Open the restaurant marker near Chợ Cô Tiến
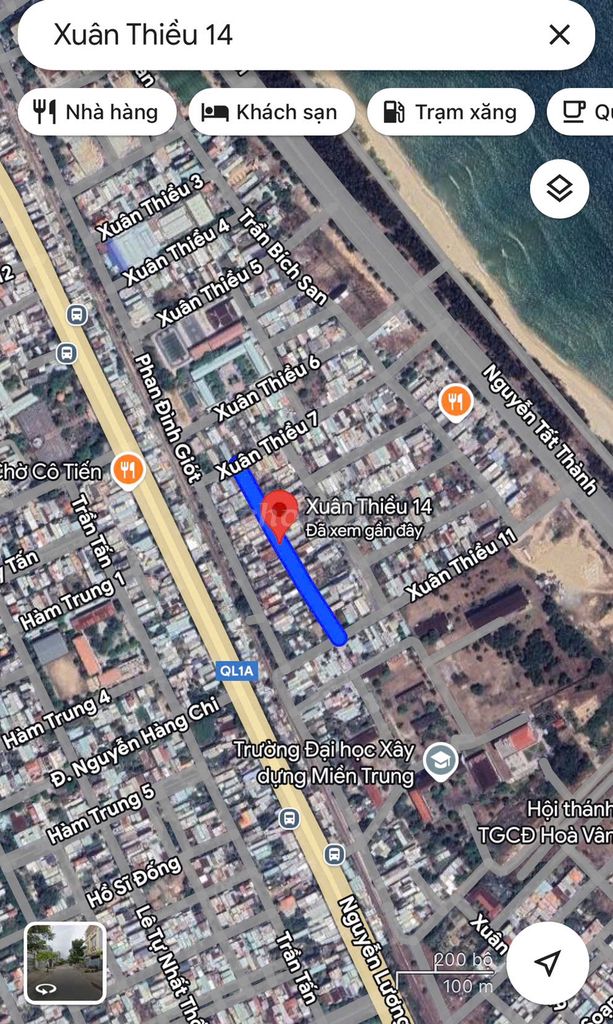This screenshot has height=1024, width=613. tap(128, 469)
